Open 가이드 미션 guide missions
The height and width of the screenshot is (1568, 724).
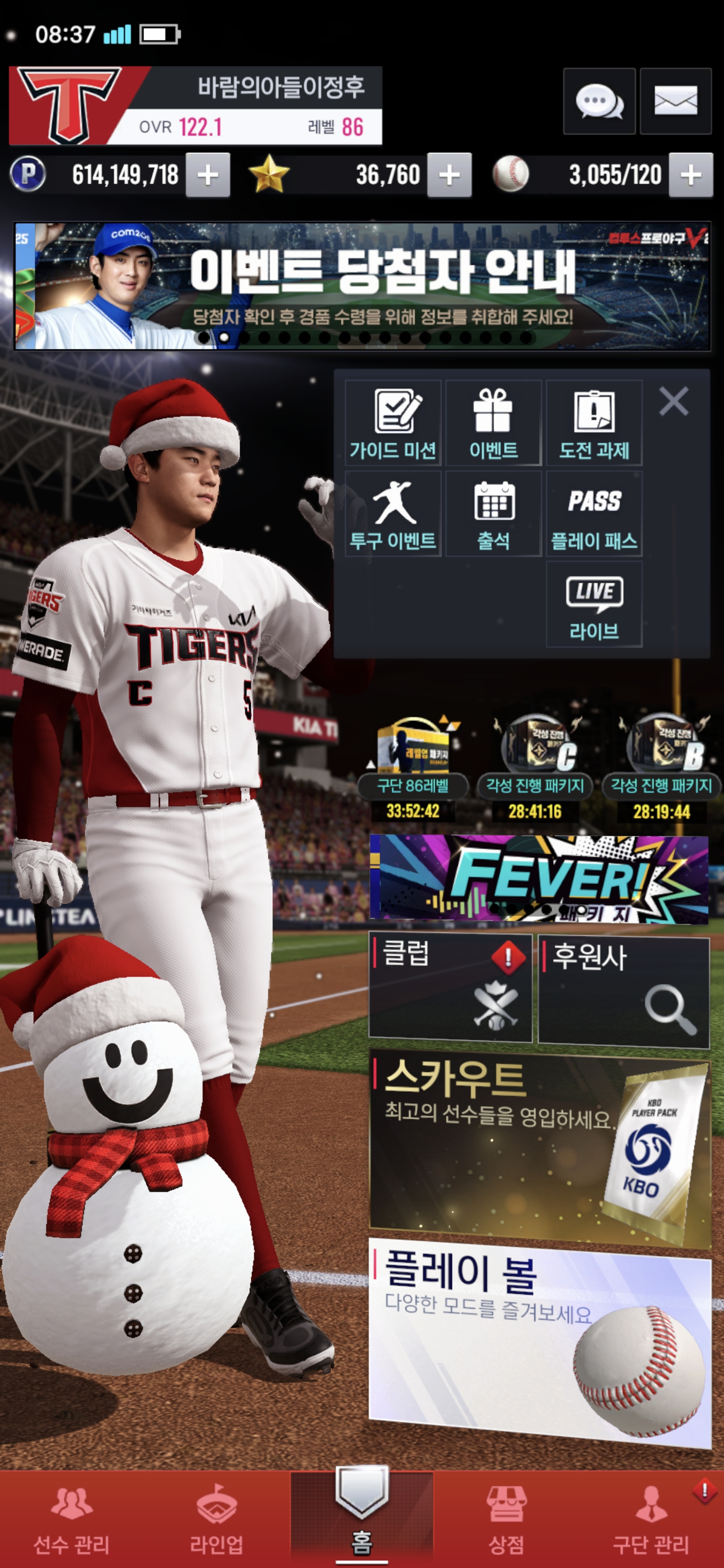tap(393, 424)
